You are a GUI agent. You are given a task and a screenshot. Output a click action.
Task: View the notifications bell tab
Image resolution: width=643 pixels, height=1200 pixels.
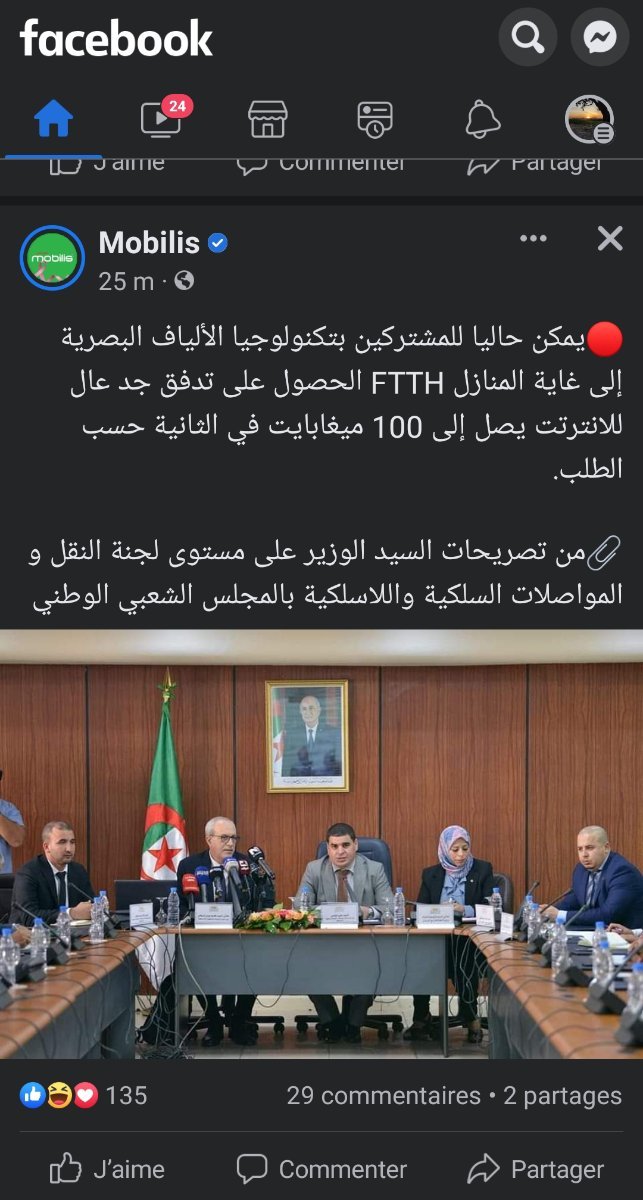[x=483, y=120]
